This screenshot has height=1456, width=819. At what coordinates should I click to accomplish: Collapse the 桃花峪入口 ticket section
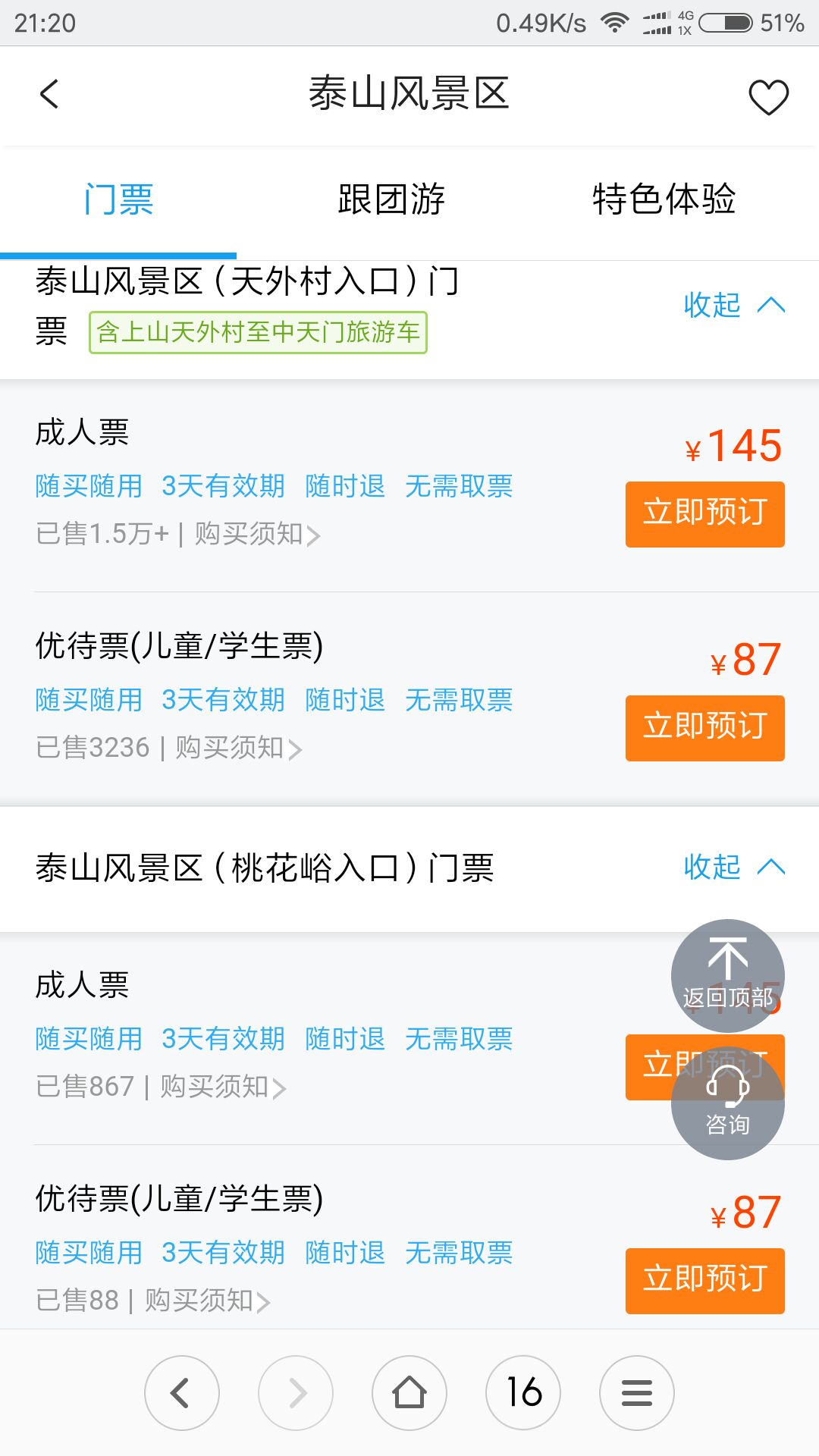734,867
